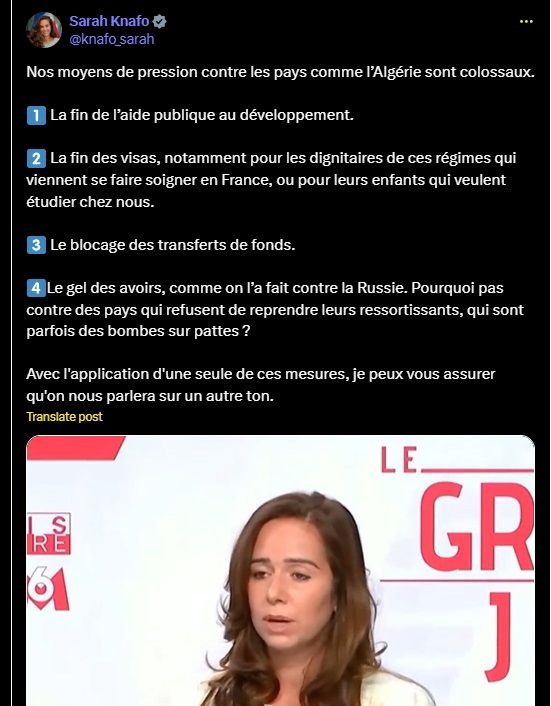The image size is (551, 706).
Task: Tap Translate post
Action: tap(64, 416)
